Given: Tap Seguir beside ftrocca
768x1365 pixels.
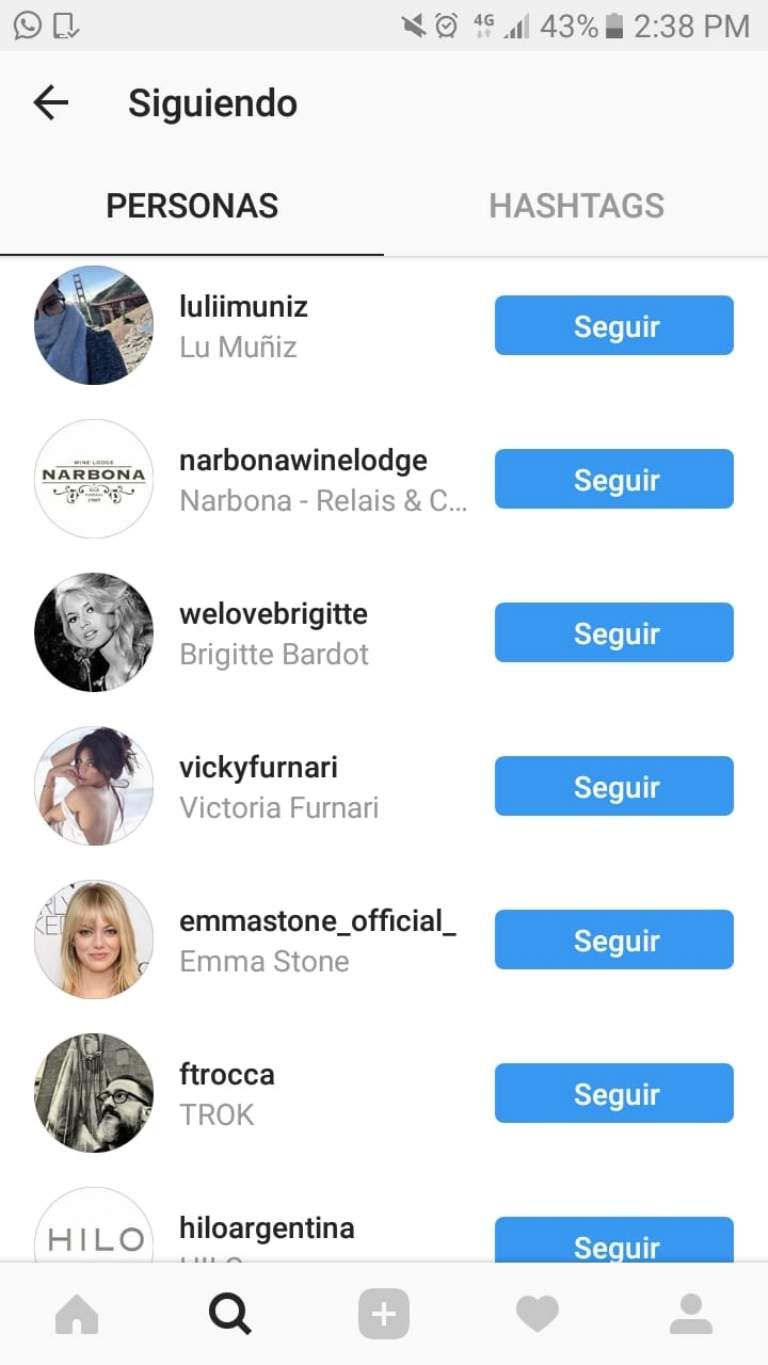Looking at the screenshot, I should pyautogui.click(x=614, y=1094).
